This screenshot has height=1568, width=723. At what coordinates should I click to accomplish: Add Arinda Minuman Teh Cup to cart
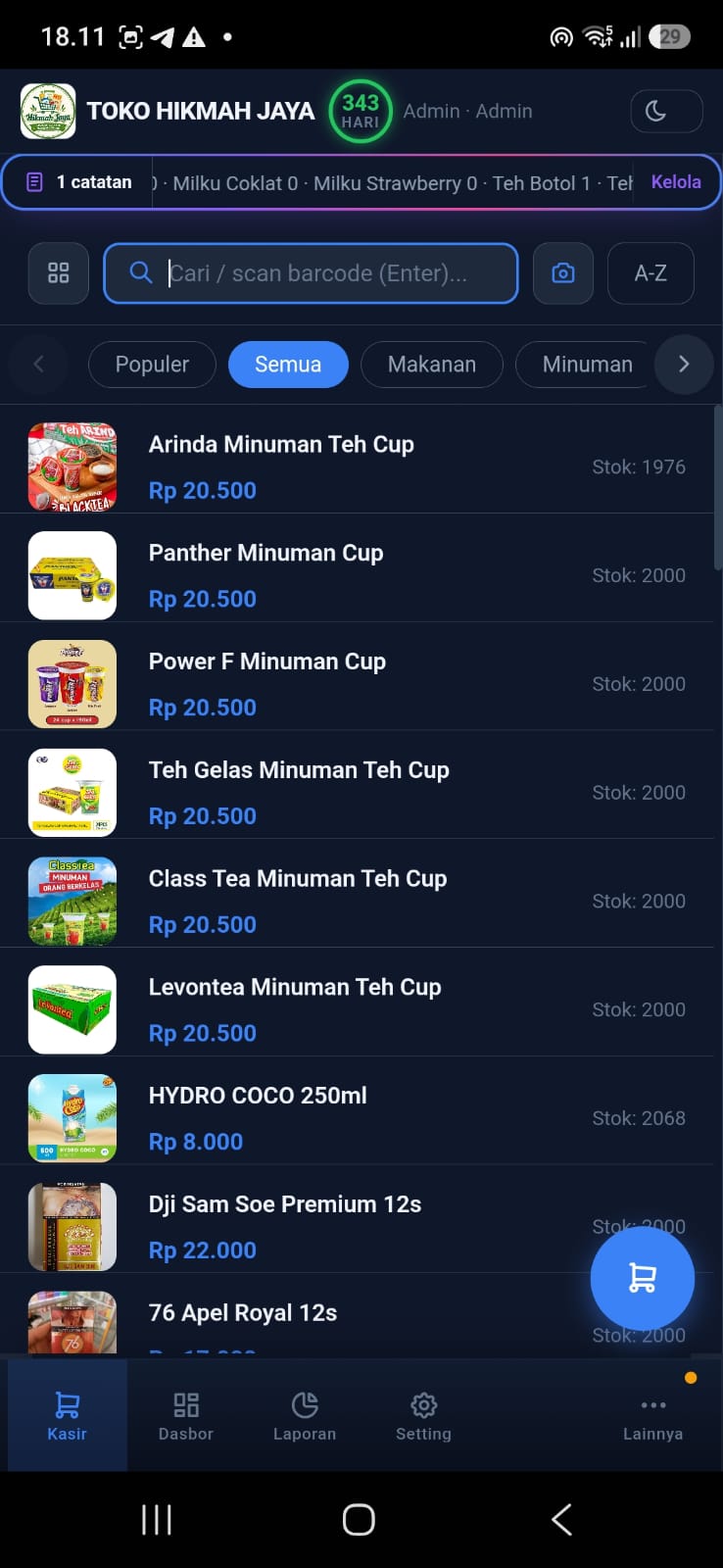point(358,467)
